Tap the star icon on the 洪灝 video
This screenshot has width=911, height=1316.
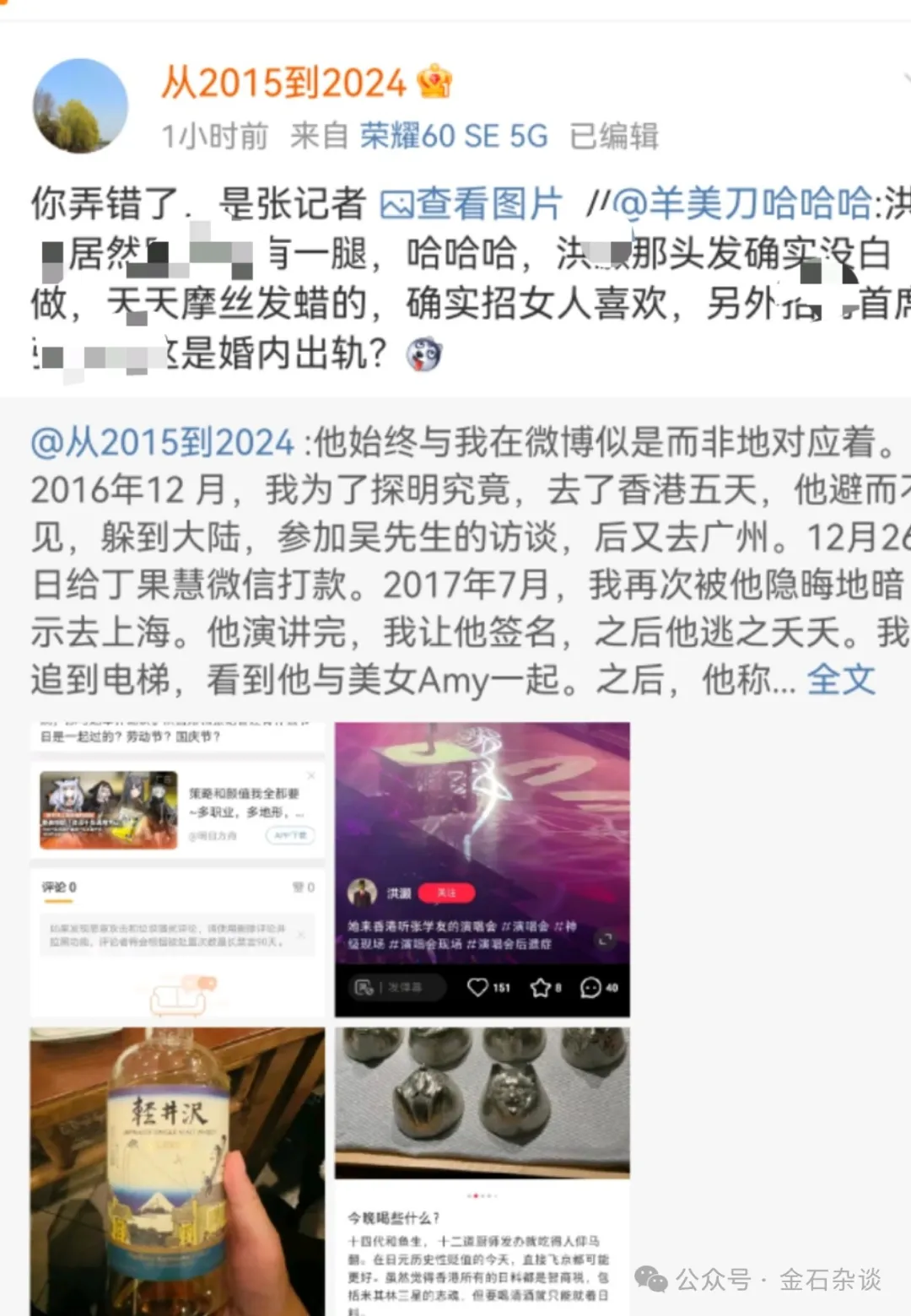pyautogui.click(x=541, y=986)
